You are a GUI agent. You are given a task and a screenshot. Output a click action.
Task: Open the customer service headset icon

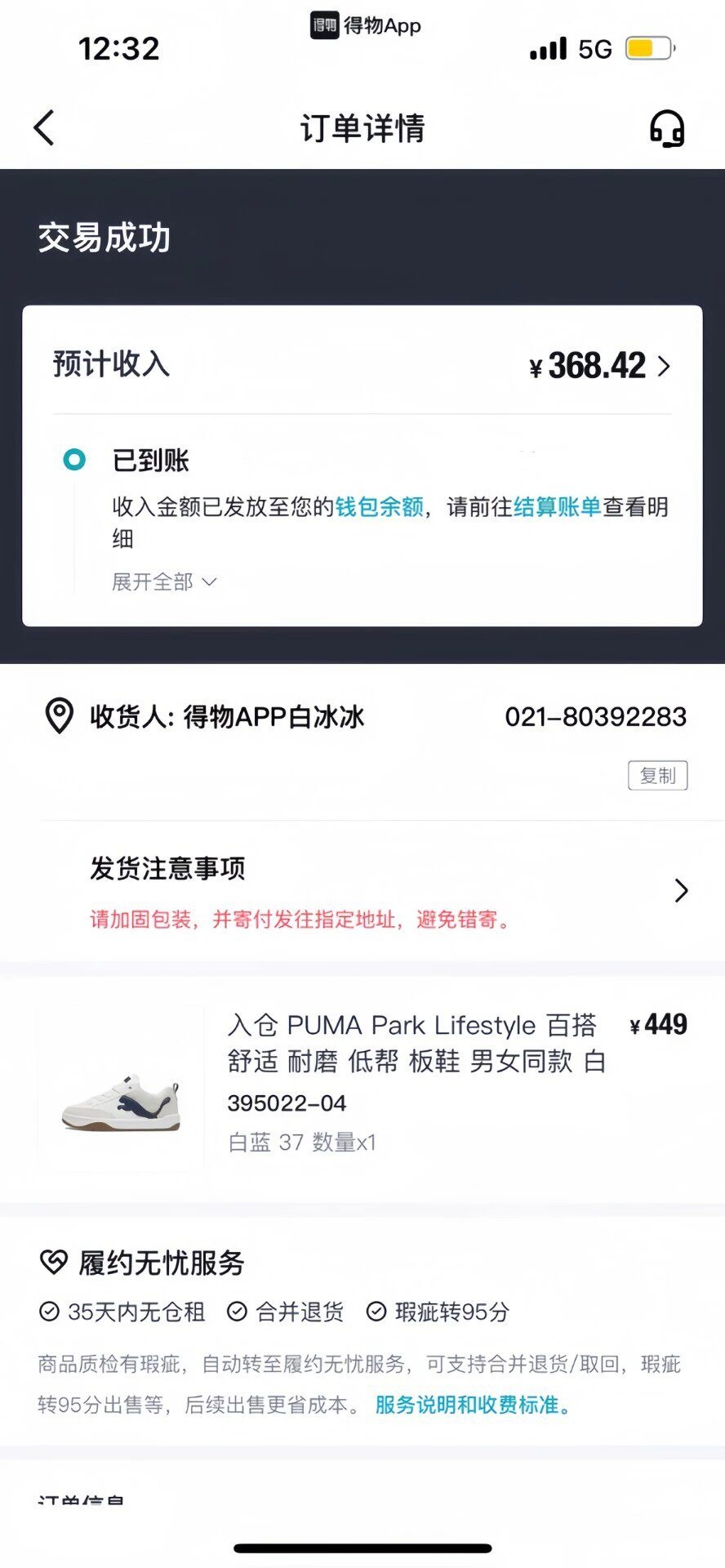tap(666, 129)
